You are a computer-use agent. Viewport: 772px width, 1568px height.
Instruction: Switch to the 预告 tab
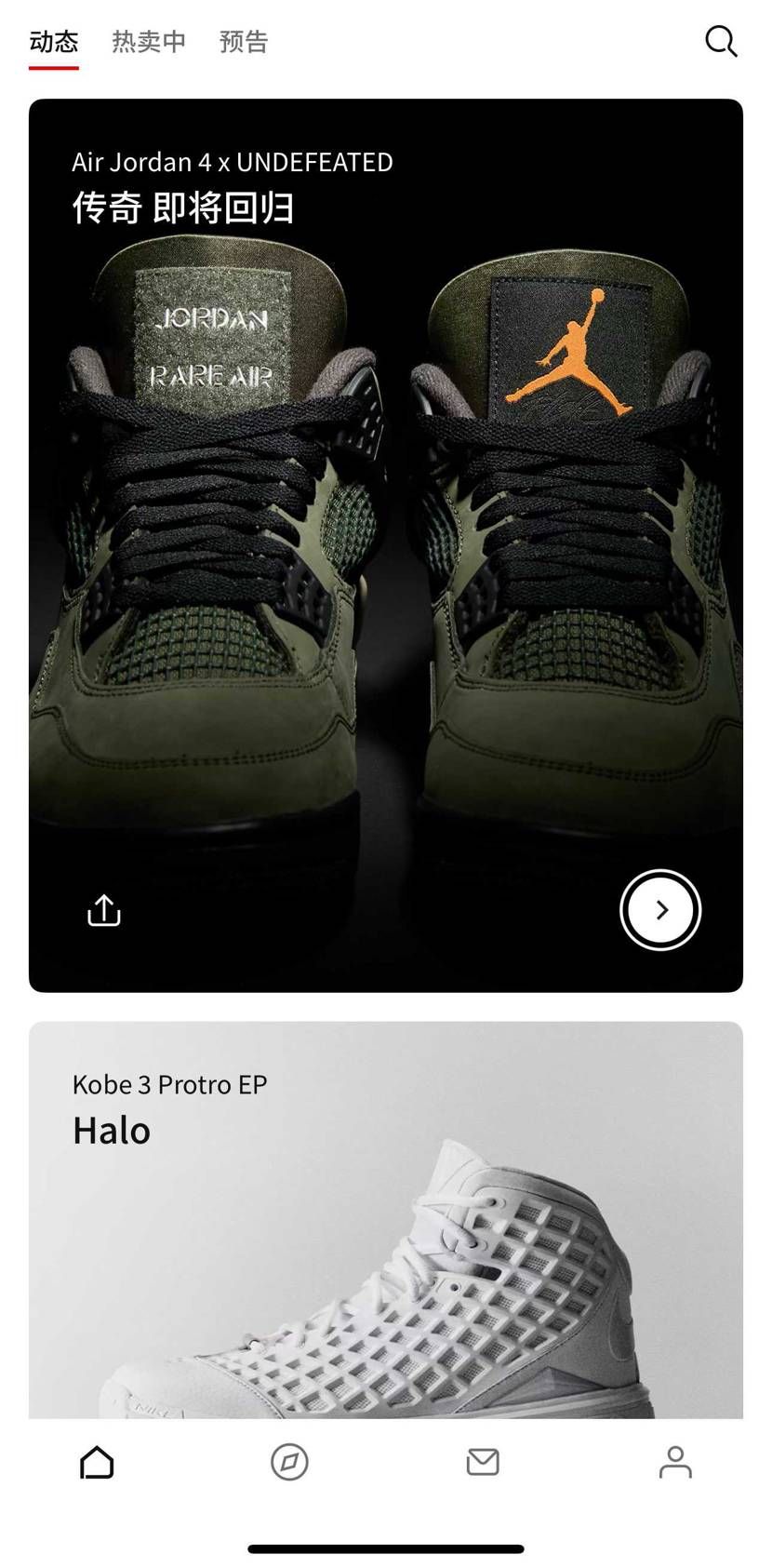point(244,42)
